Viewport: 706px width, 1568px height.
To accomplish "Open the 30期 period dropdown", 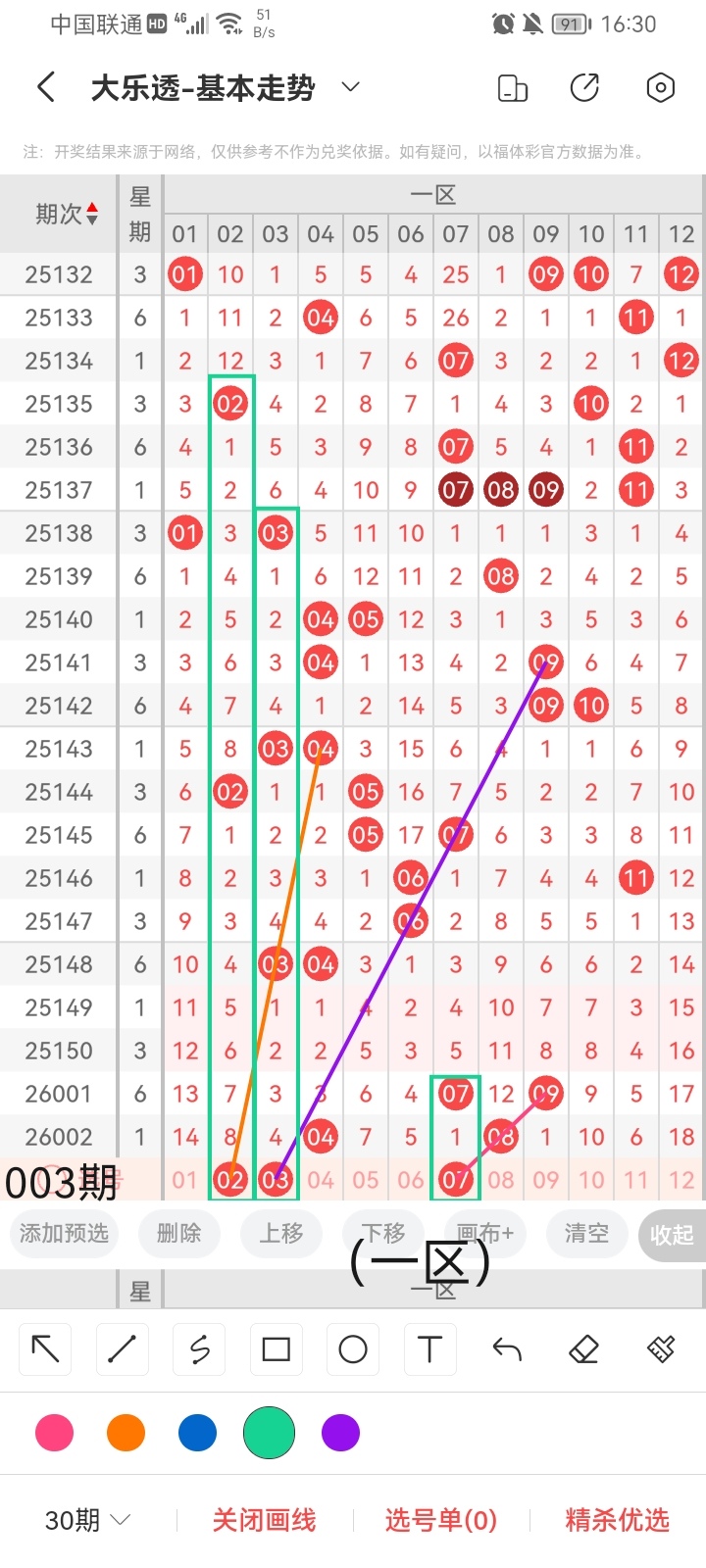I will click(88, 1520).
